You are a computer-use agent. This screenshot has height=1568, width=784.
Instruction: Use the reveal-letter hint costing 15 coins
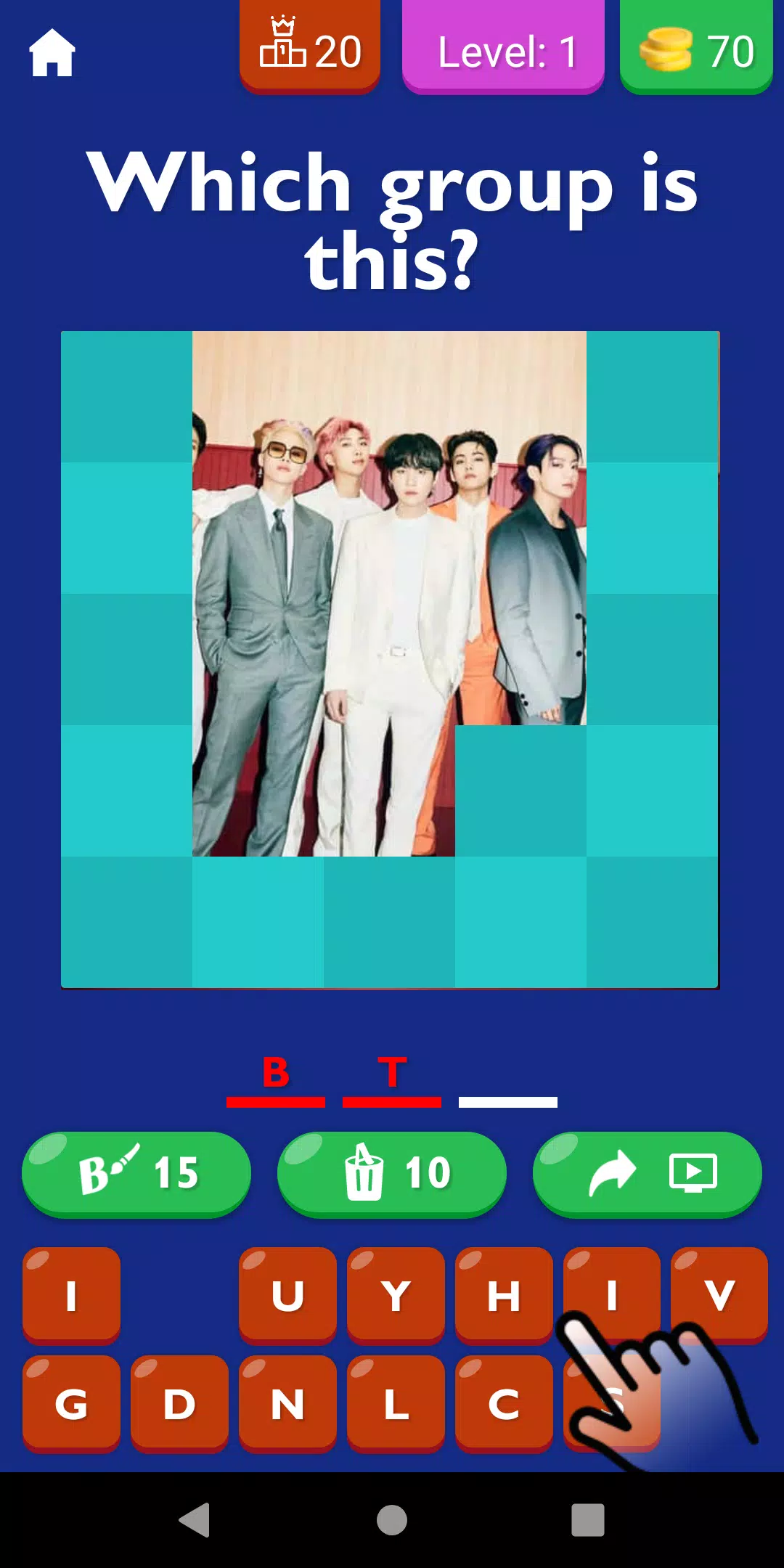click(136, 1172)
